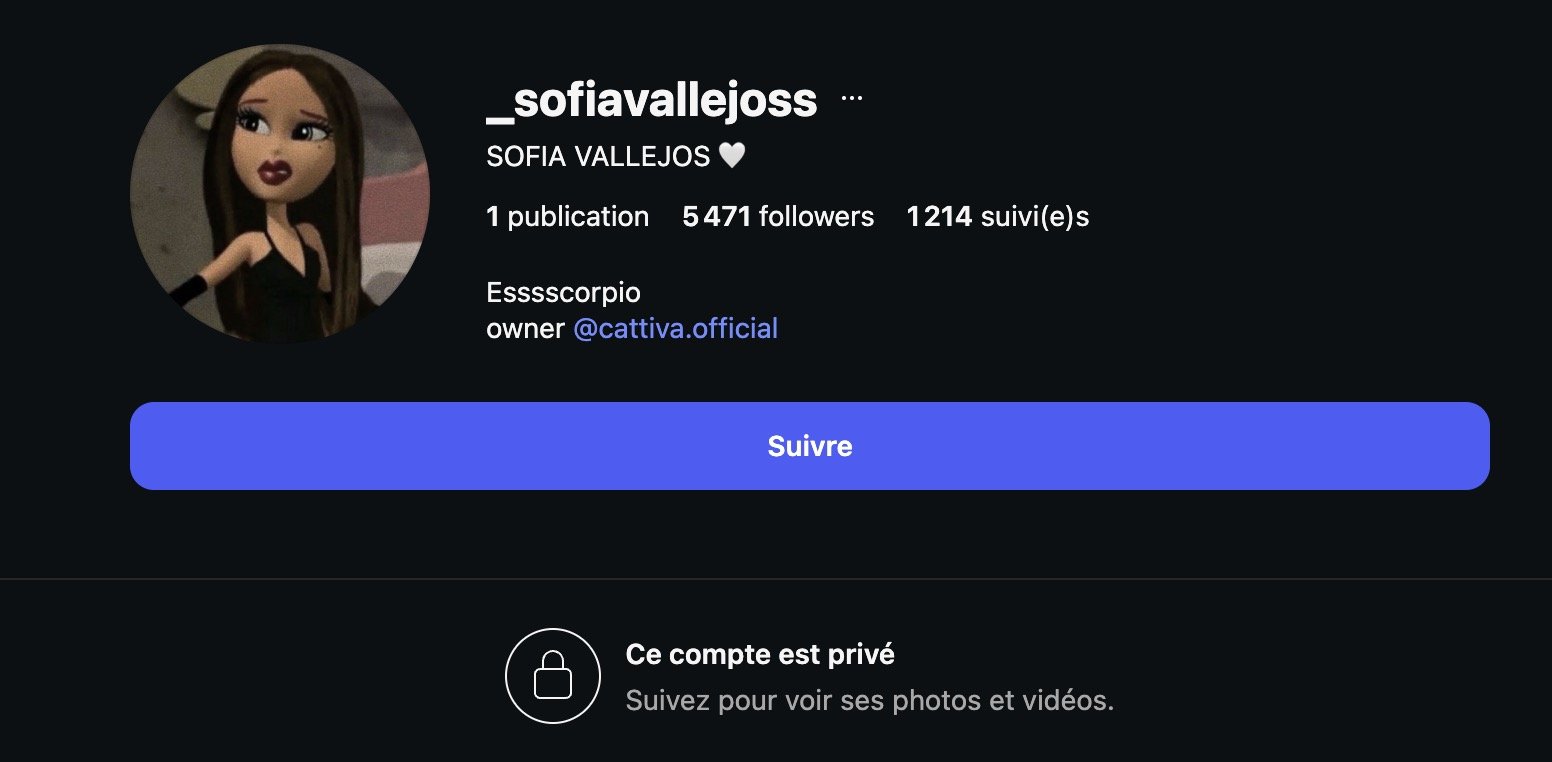1552x762 pixels.
Task: View the profile picture of _sofiavallejoss
Action: tap(280, 194)
